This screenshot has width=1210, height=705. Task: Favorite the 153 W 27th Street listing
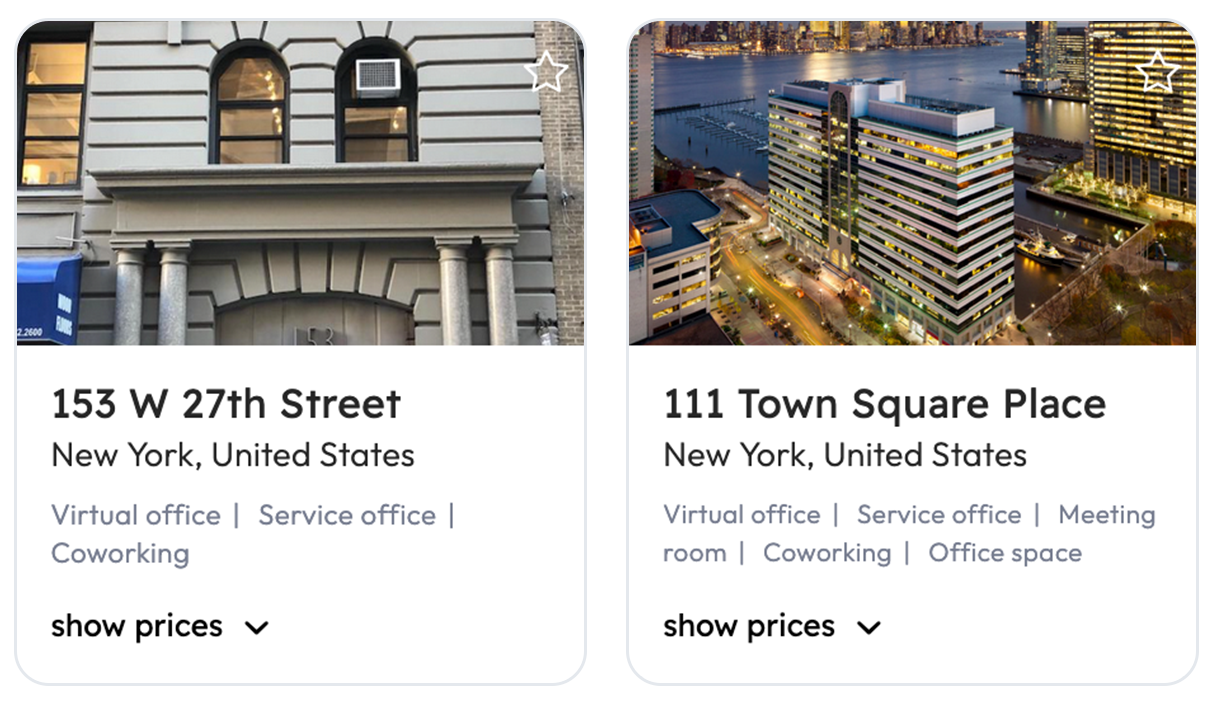(x=546, y=72)
